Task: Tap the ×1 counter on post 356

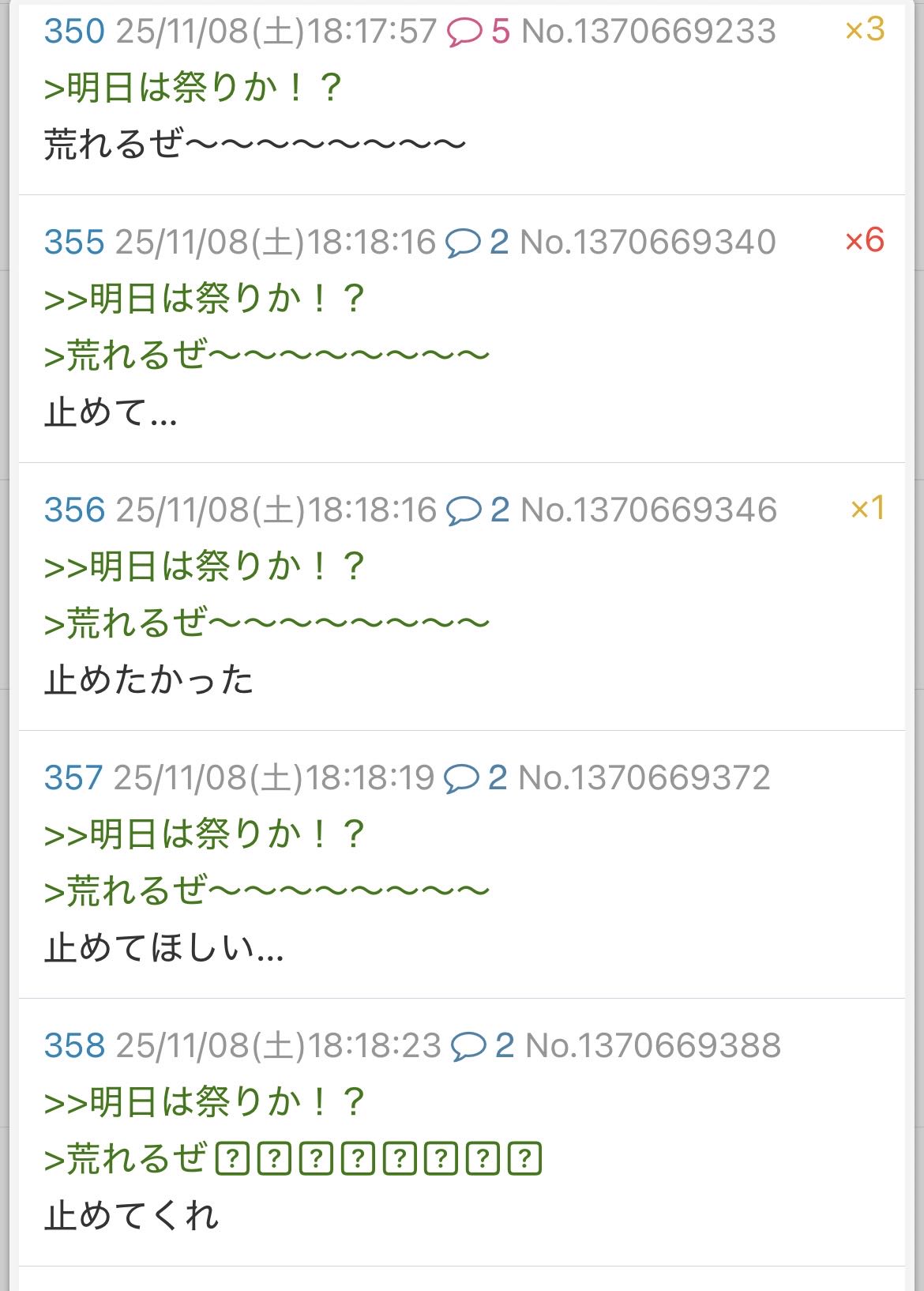Action: tap(866, 508)
